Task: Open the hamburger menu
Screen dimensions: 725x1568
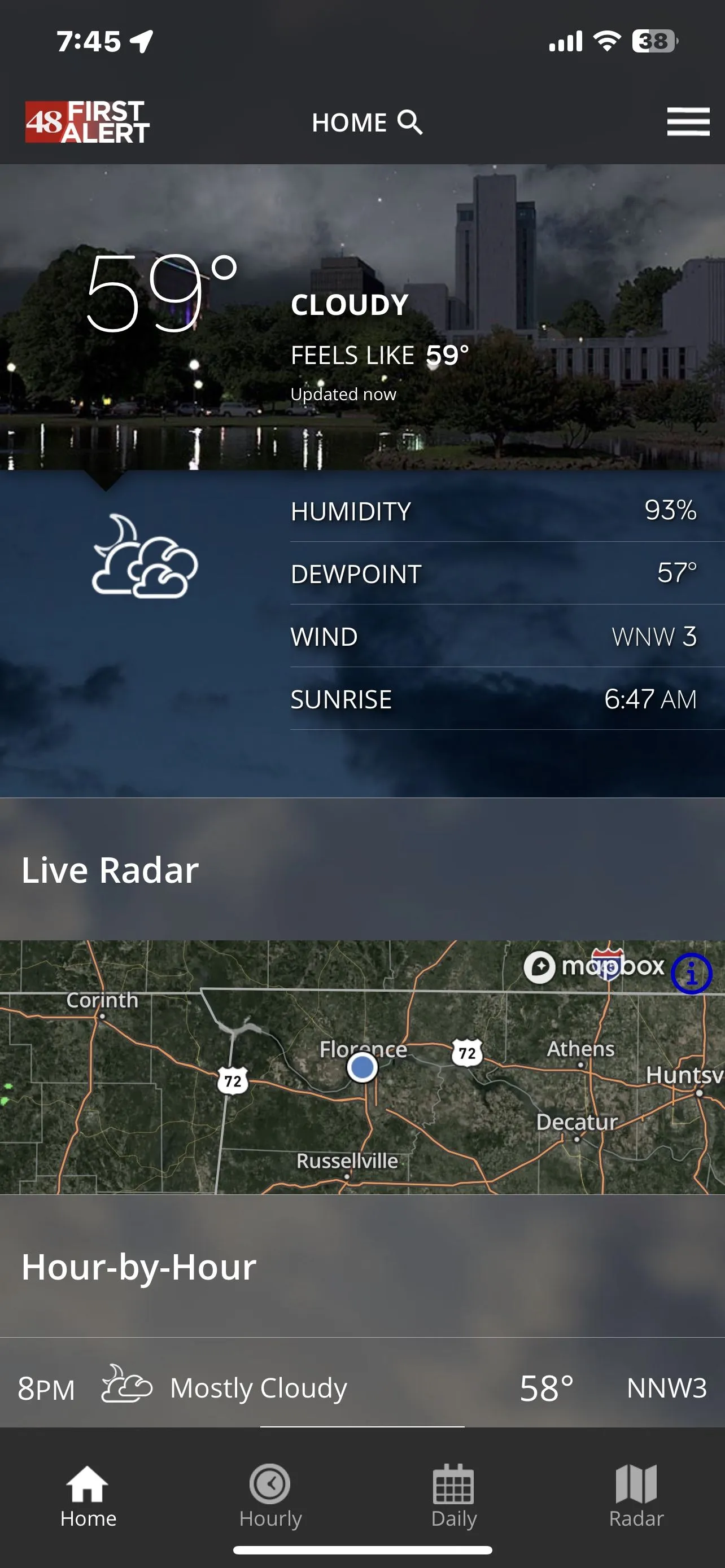Action: [688, 122]
